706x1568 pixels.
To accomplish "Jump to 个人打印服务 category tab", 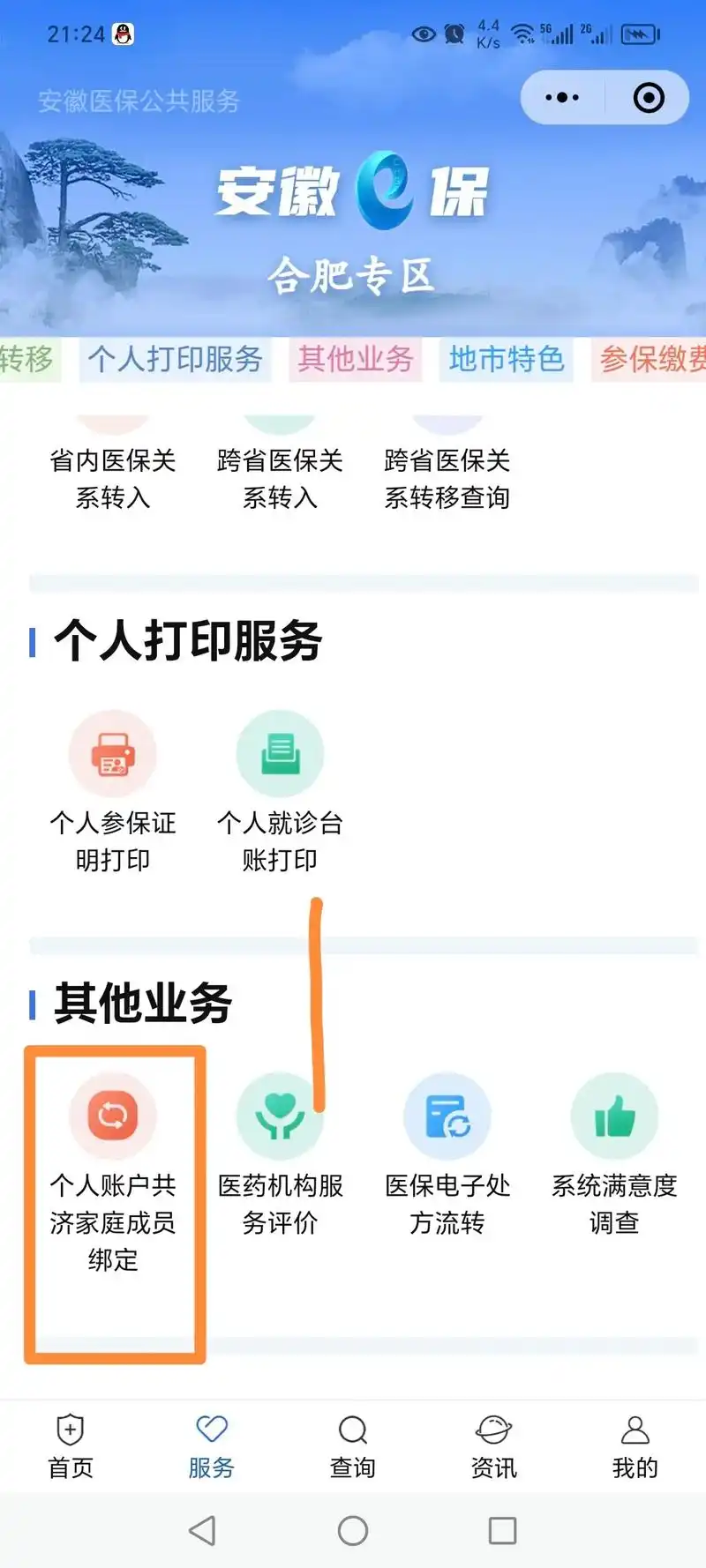I will pyautogui.click(x=175, y=359).
